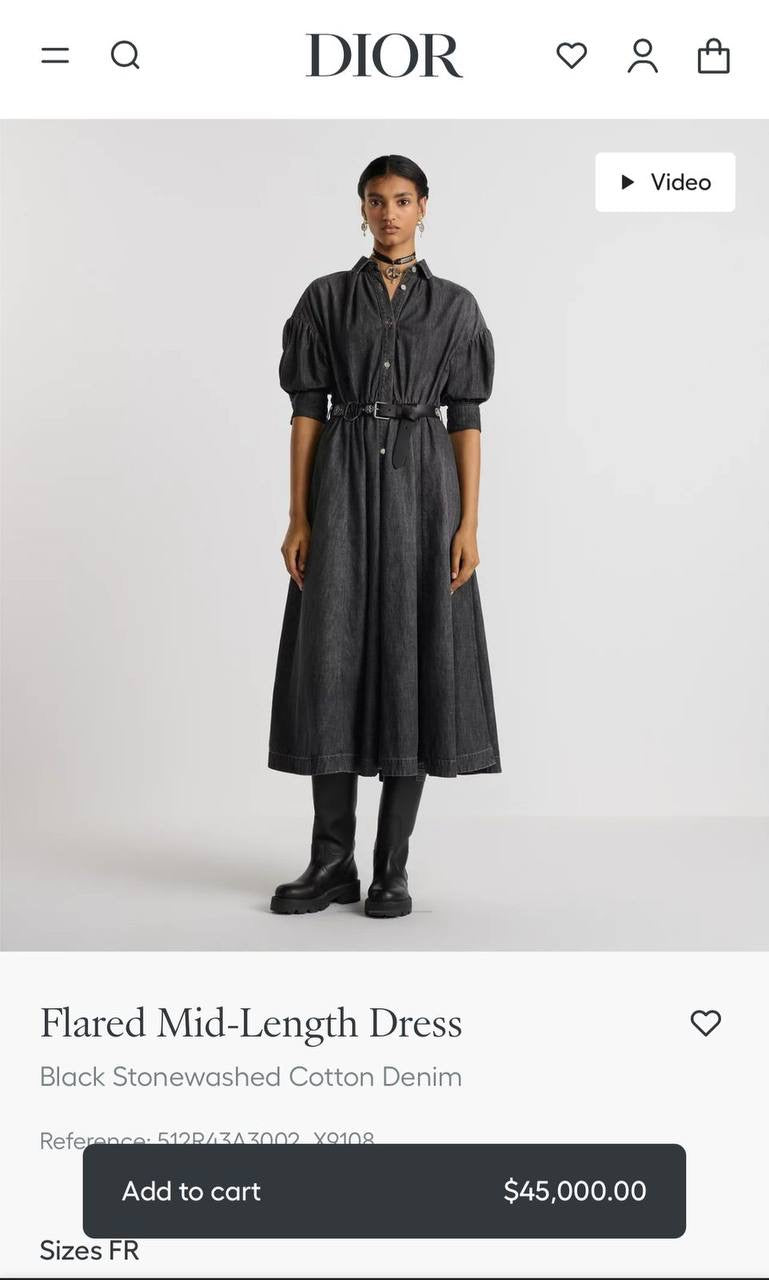Open the product Video
The height and width of the screenshot is (1280, 769).
[x=665, y=182]
